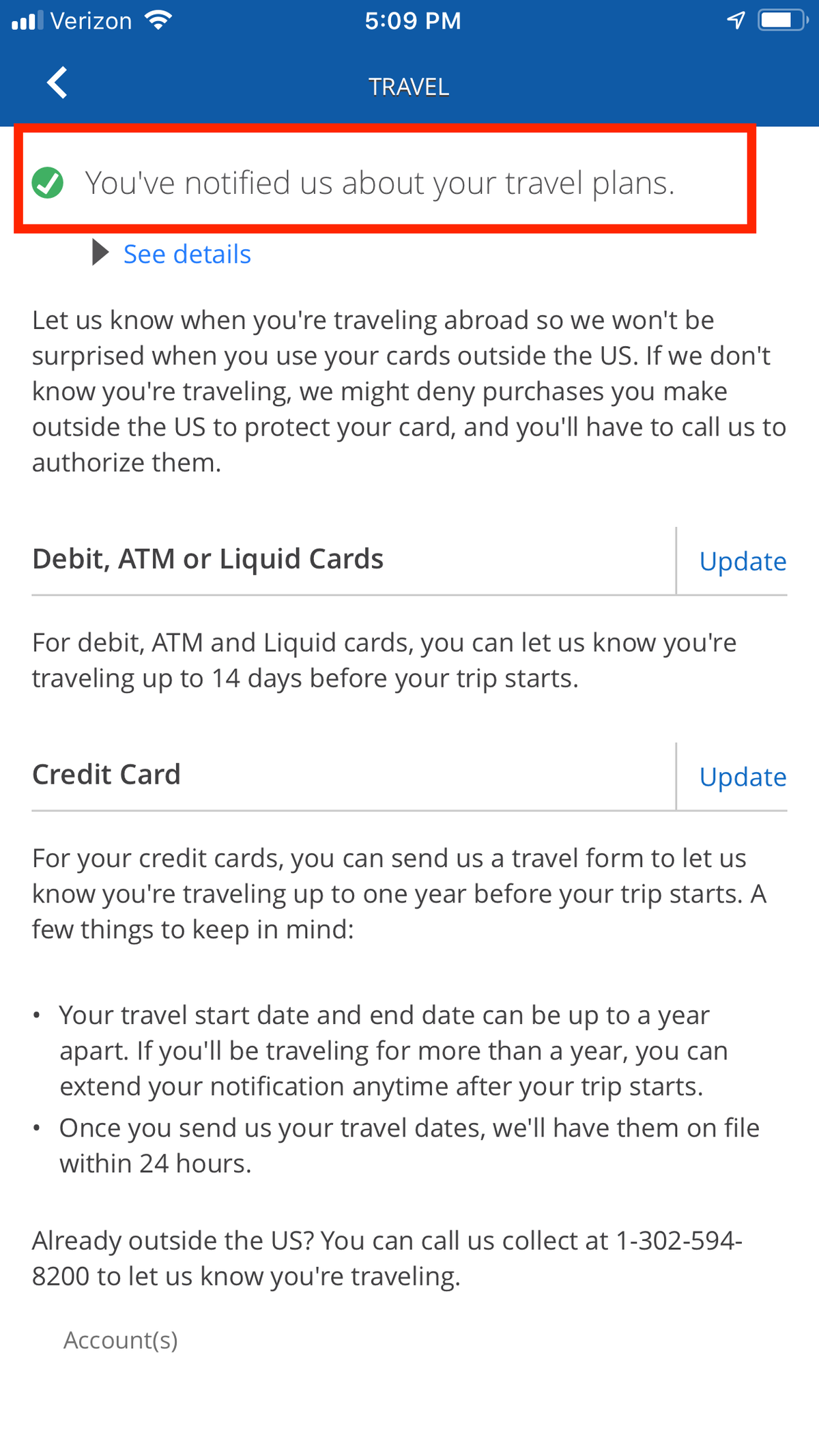This screenshot has width=819, height=1456.
Task: Update Debit, ATM or Liquid Cards travel notice
Action: [x=743, y=561]
